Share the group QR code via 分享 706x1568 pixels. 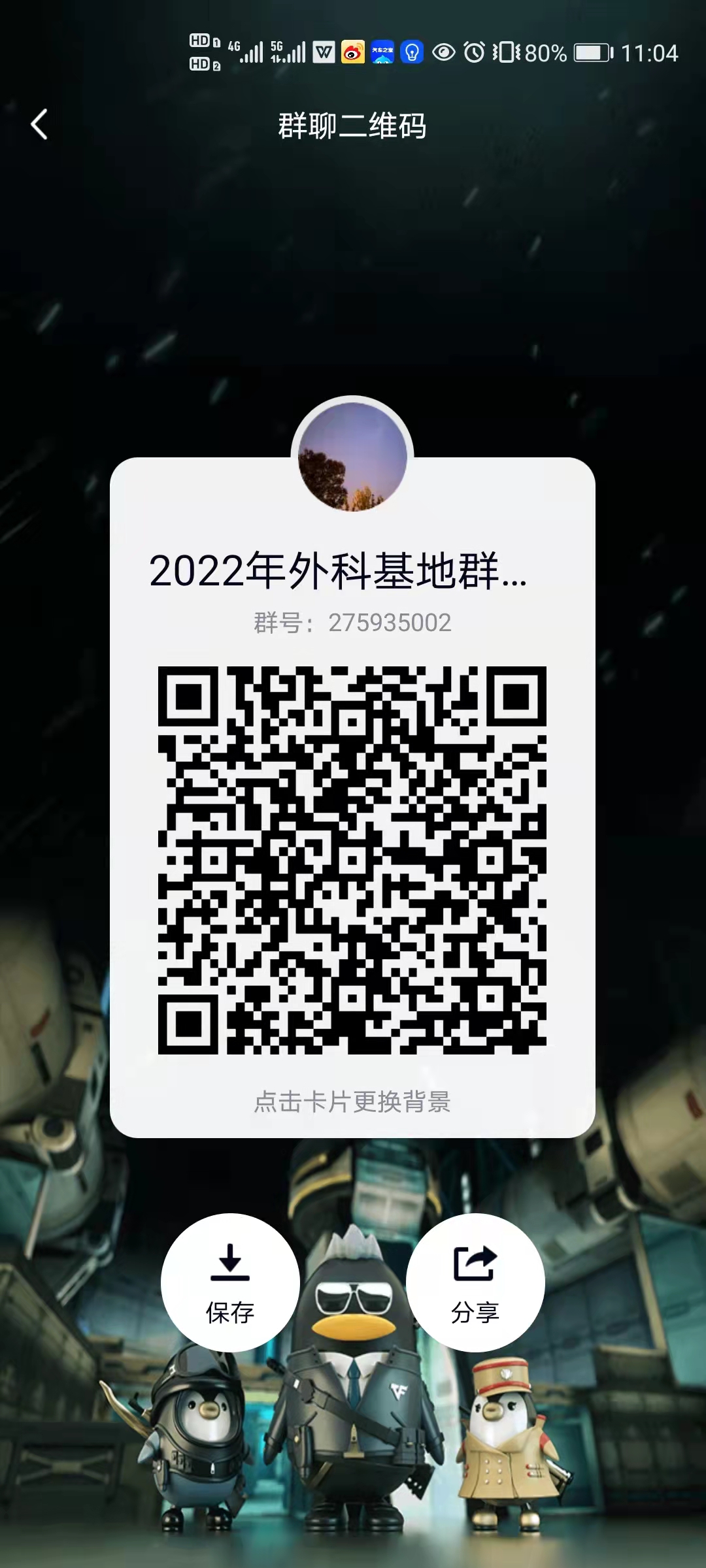[475, 1282]
